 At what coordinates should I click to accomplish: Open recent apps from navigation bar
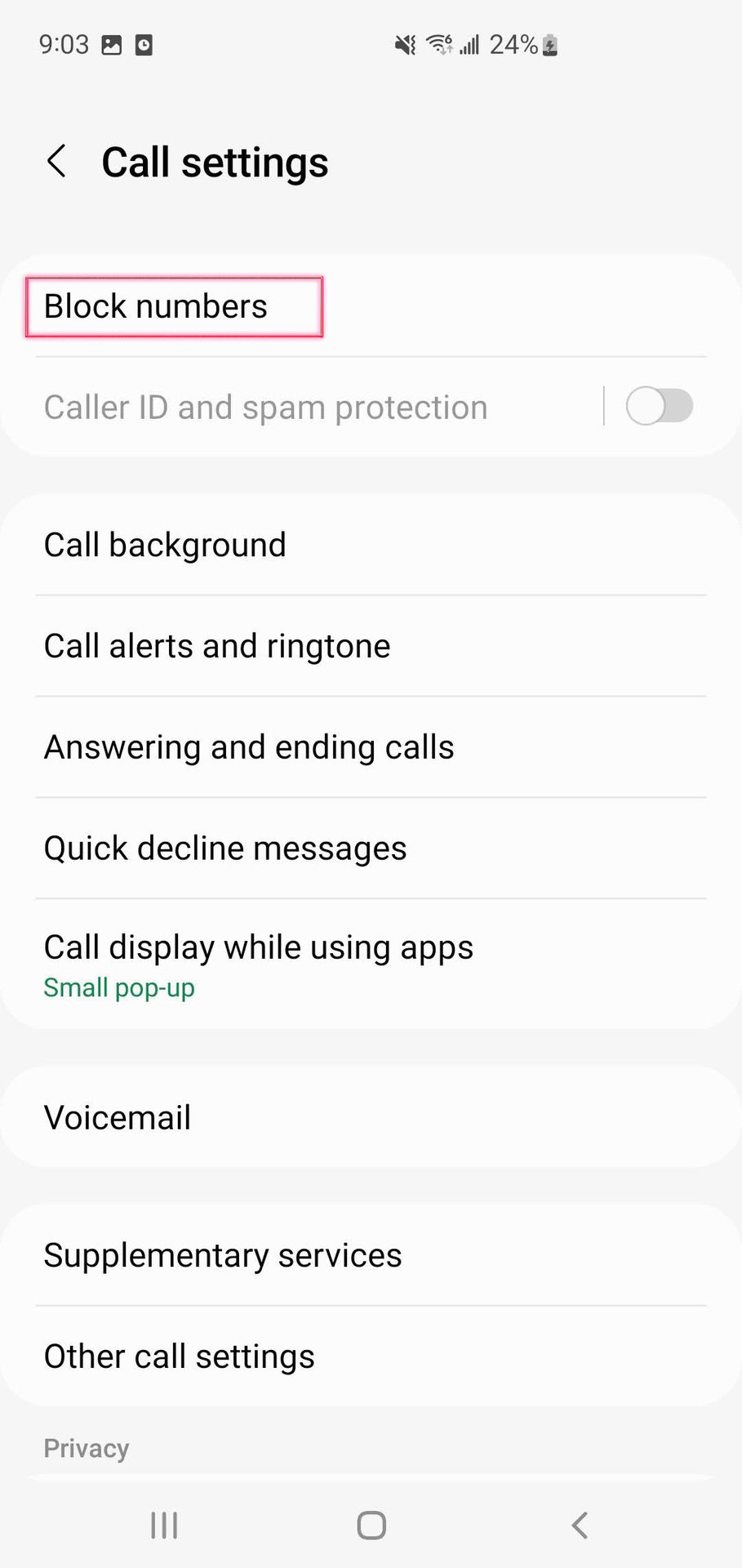[x=164, y=1525]
